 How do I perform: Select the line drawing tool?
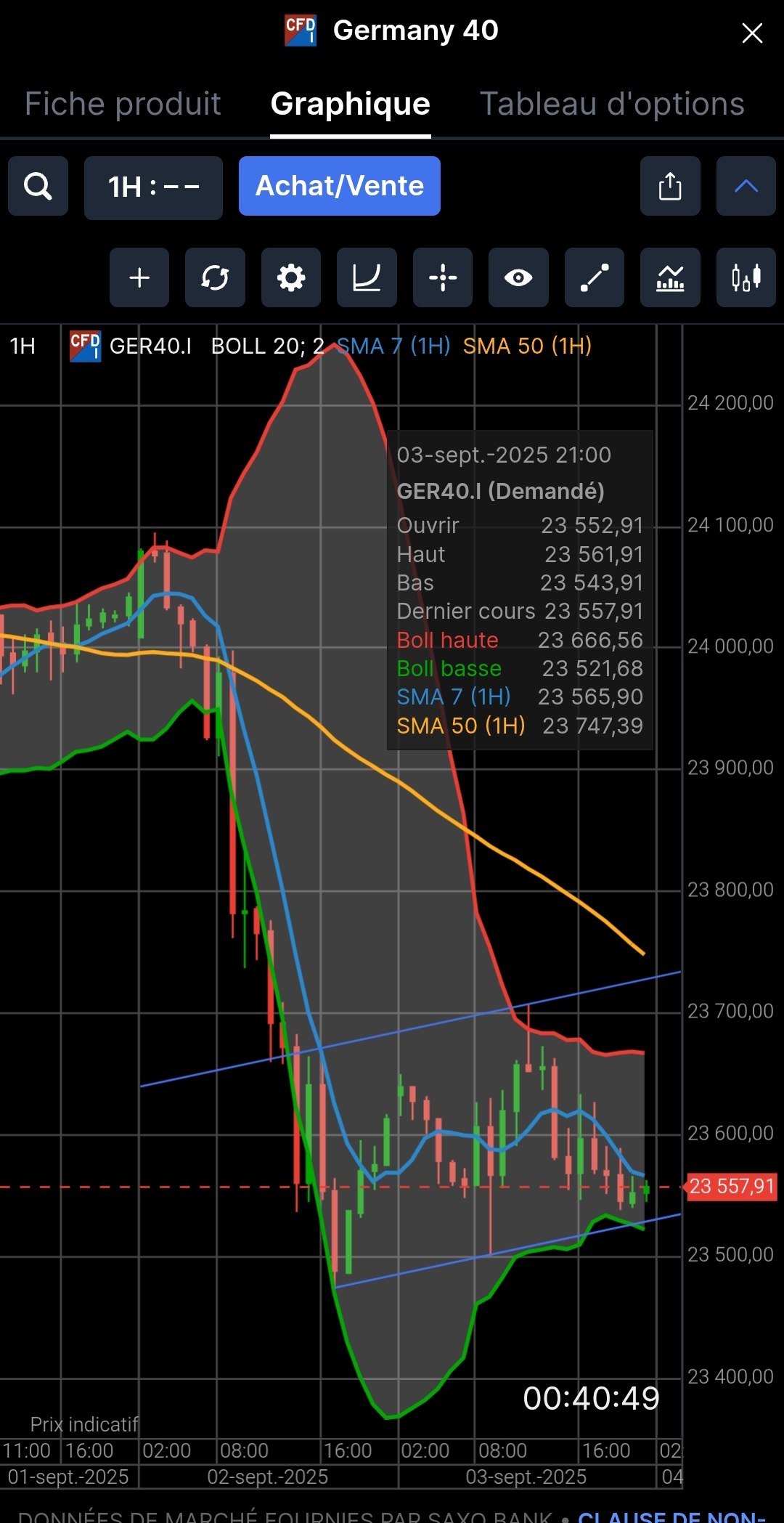595,277
